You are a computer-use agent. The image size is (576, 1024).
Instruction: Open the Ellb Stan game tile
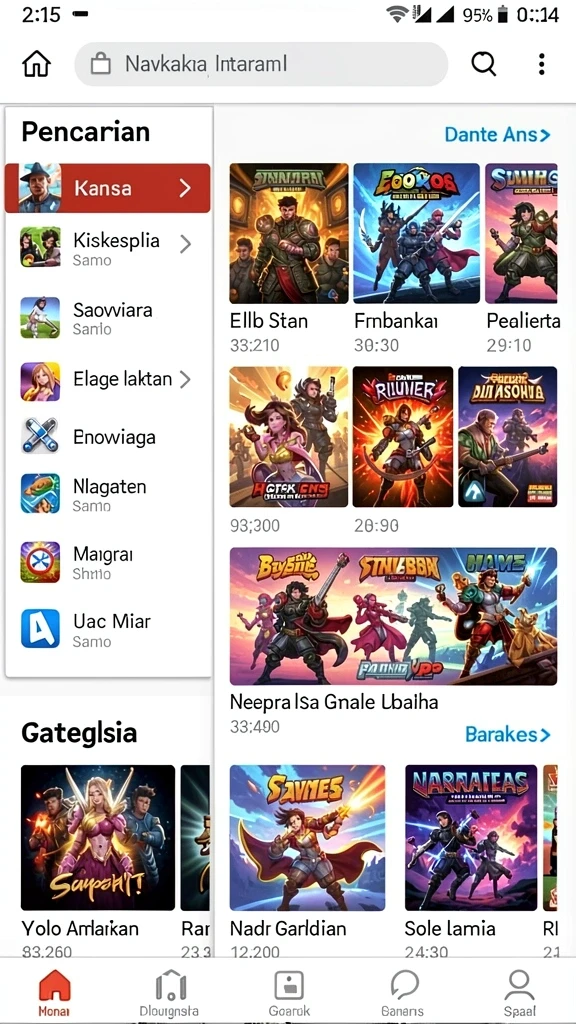[x=289, y=257]
